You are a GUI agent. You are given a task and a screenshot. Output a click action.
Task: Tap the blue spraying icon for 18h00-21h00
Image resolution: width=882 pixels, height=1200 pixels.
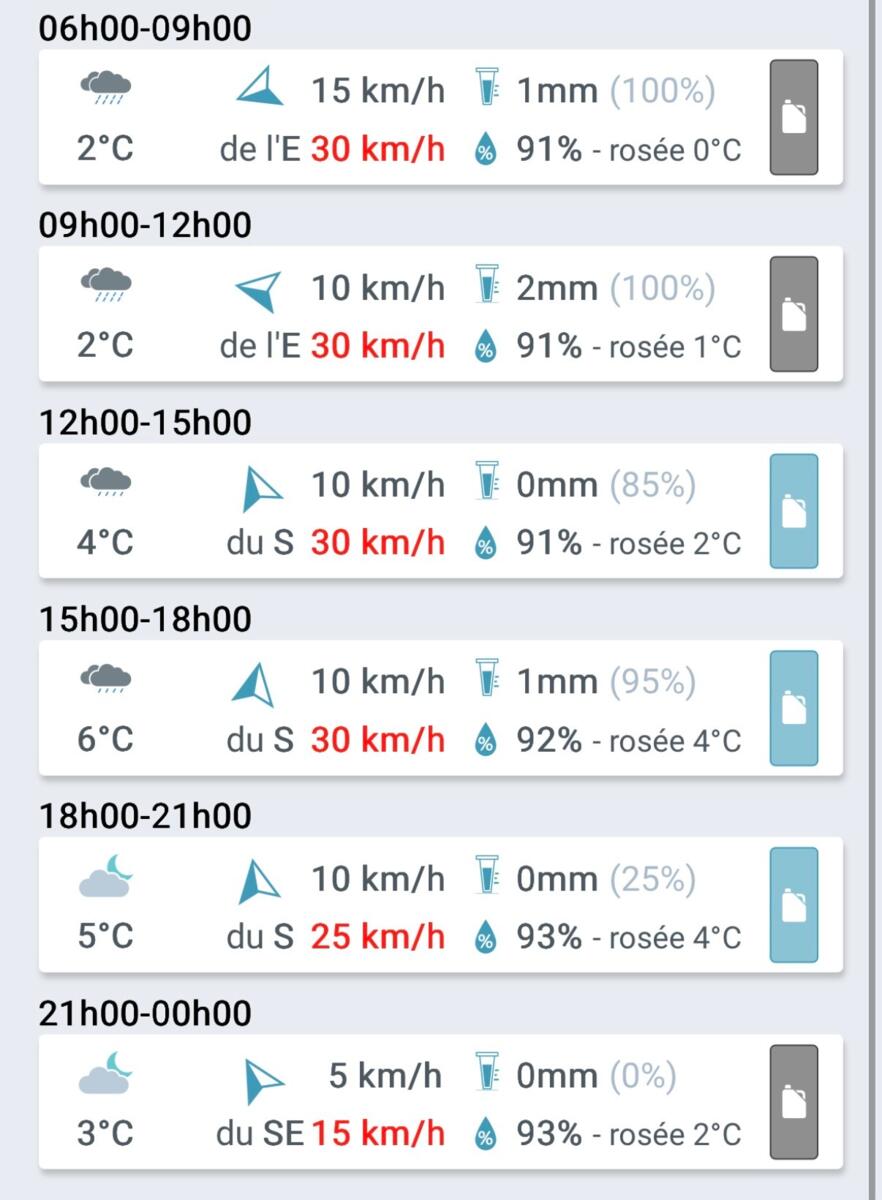[x=793, y=906]
